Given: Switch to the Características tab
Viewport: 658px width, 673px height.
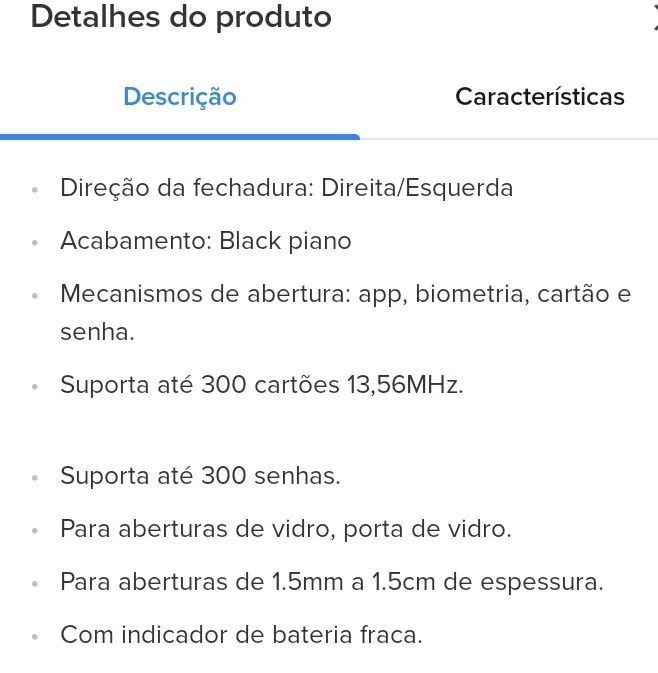Looking at the screenshot, I should [x=539, y=97].
